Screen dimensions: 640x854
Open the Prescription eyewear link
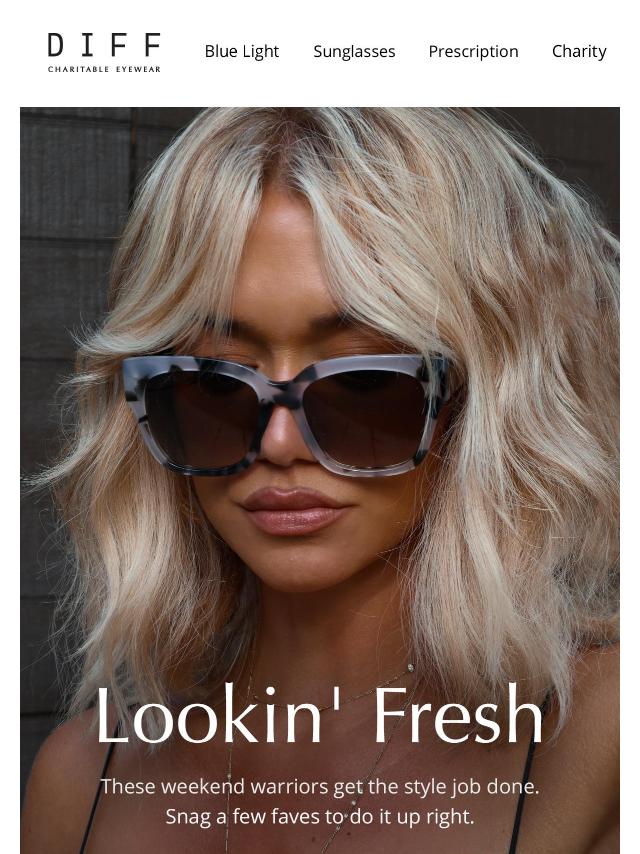click(473, 51)
